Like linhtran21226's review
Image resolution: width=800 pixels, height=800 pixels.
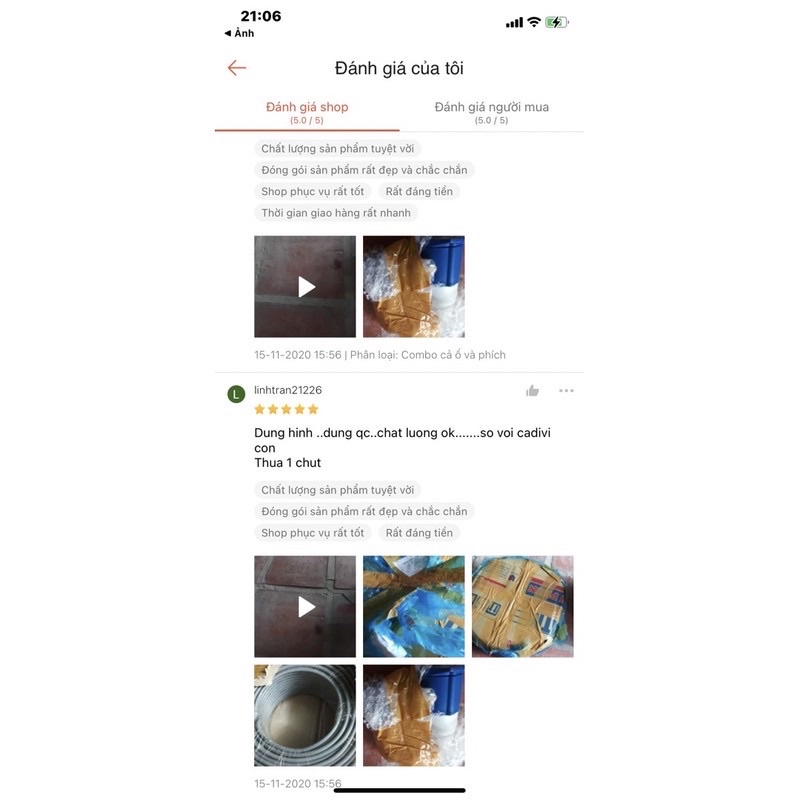point(533,391)
